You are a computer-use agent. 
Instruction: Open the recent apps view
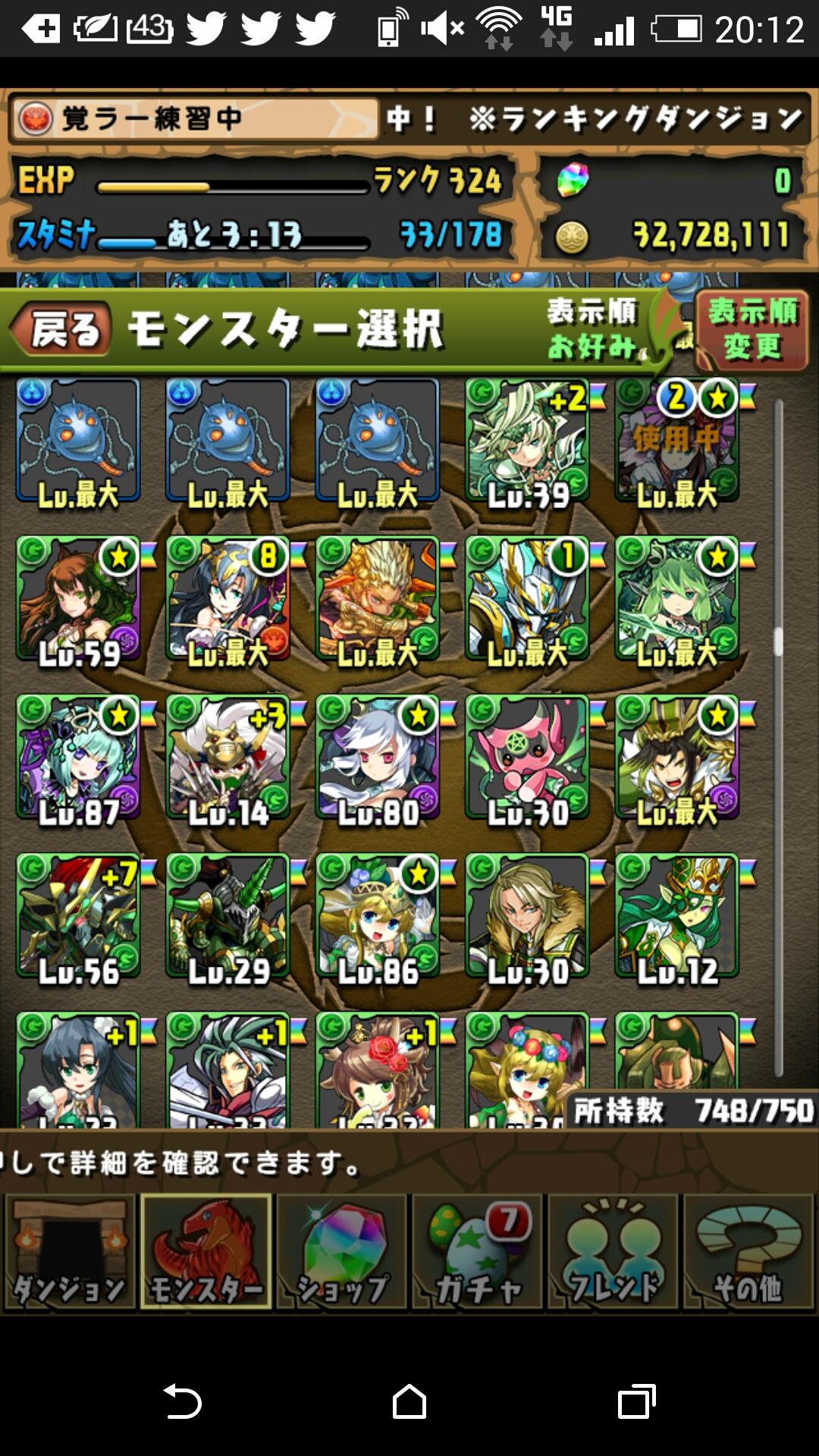click(637, 1401)
